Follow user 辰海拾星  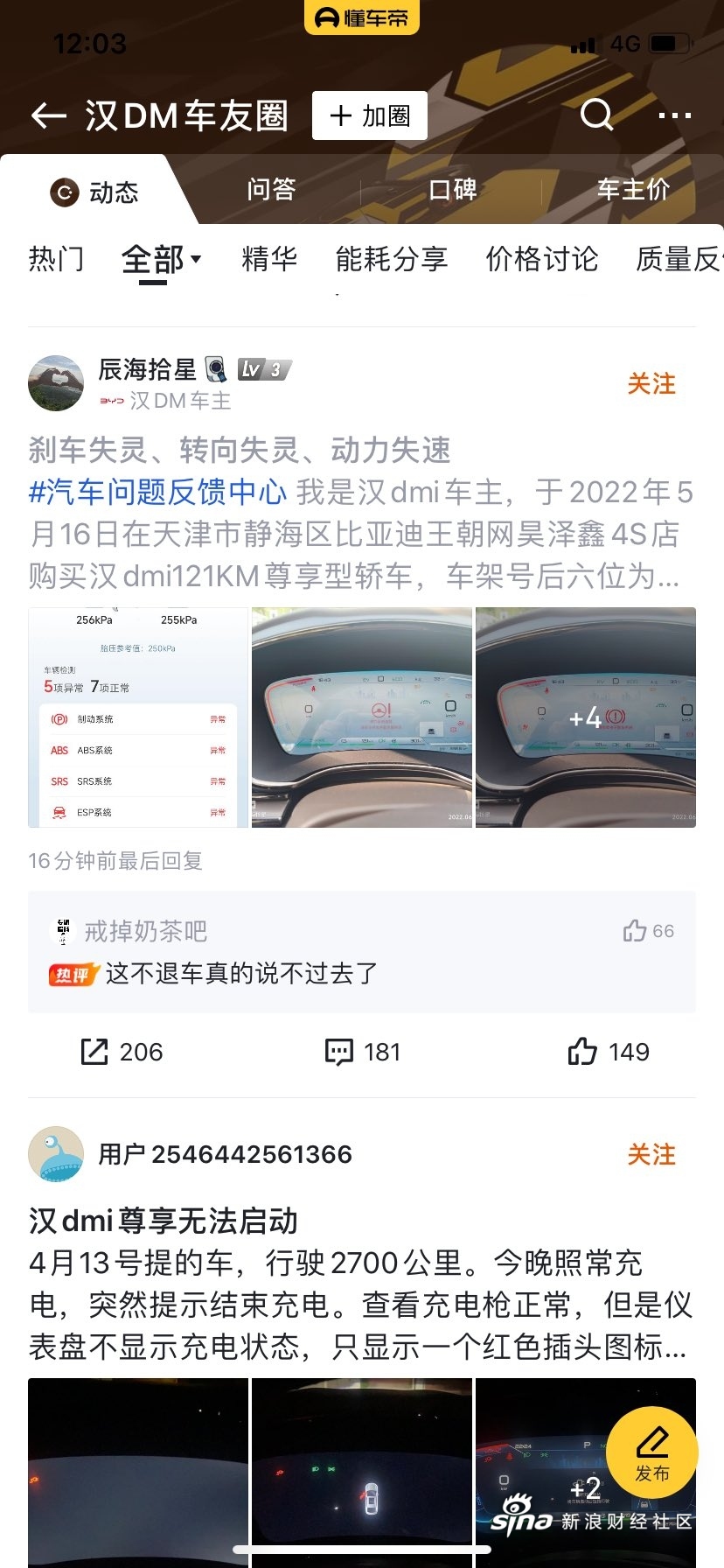click(651, 383)
